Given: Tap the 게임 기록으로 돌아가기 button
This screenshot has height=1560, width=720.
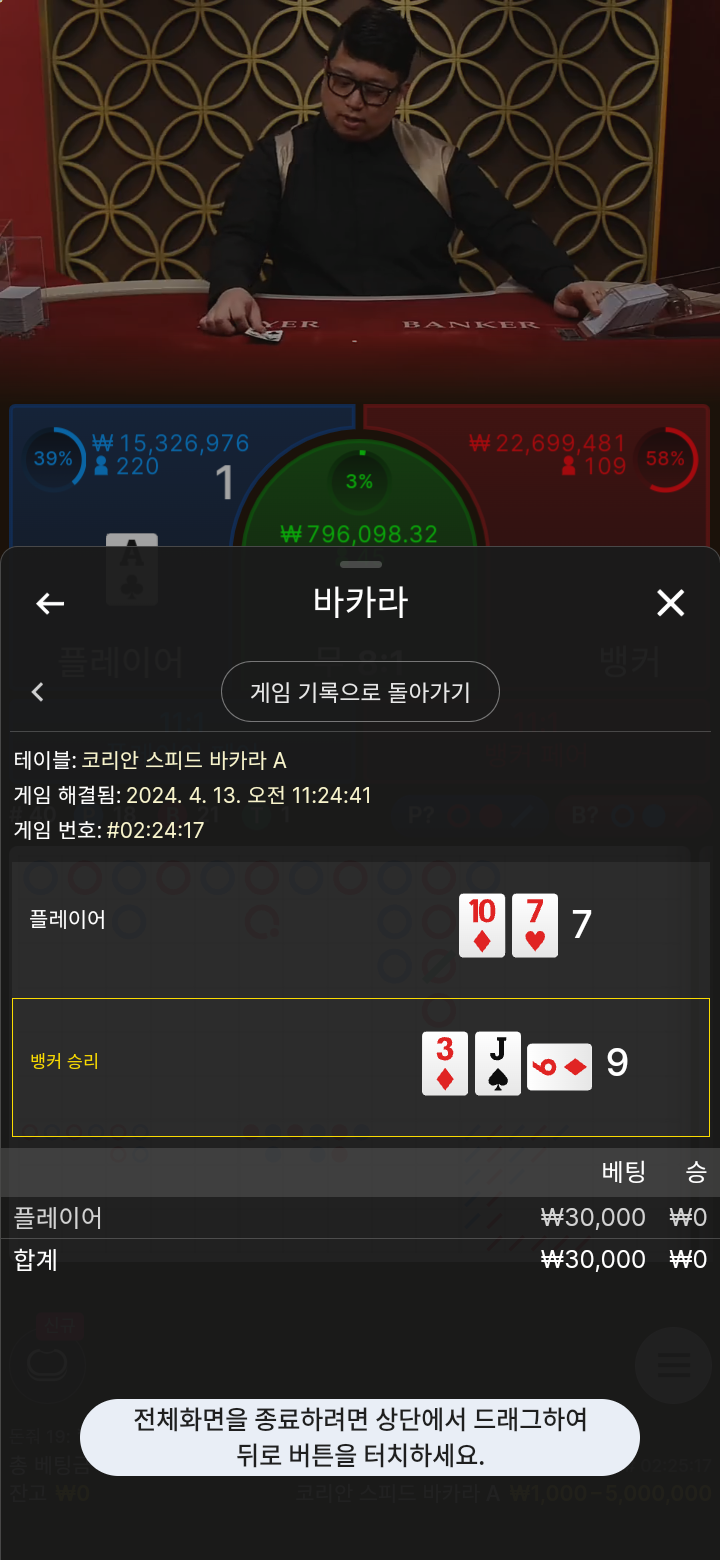Looking at the screenshot, I should tap(360, 691).
